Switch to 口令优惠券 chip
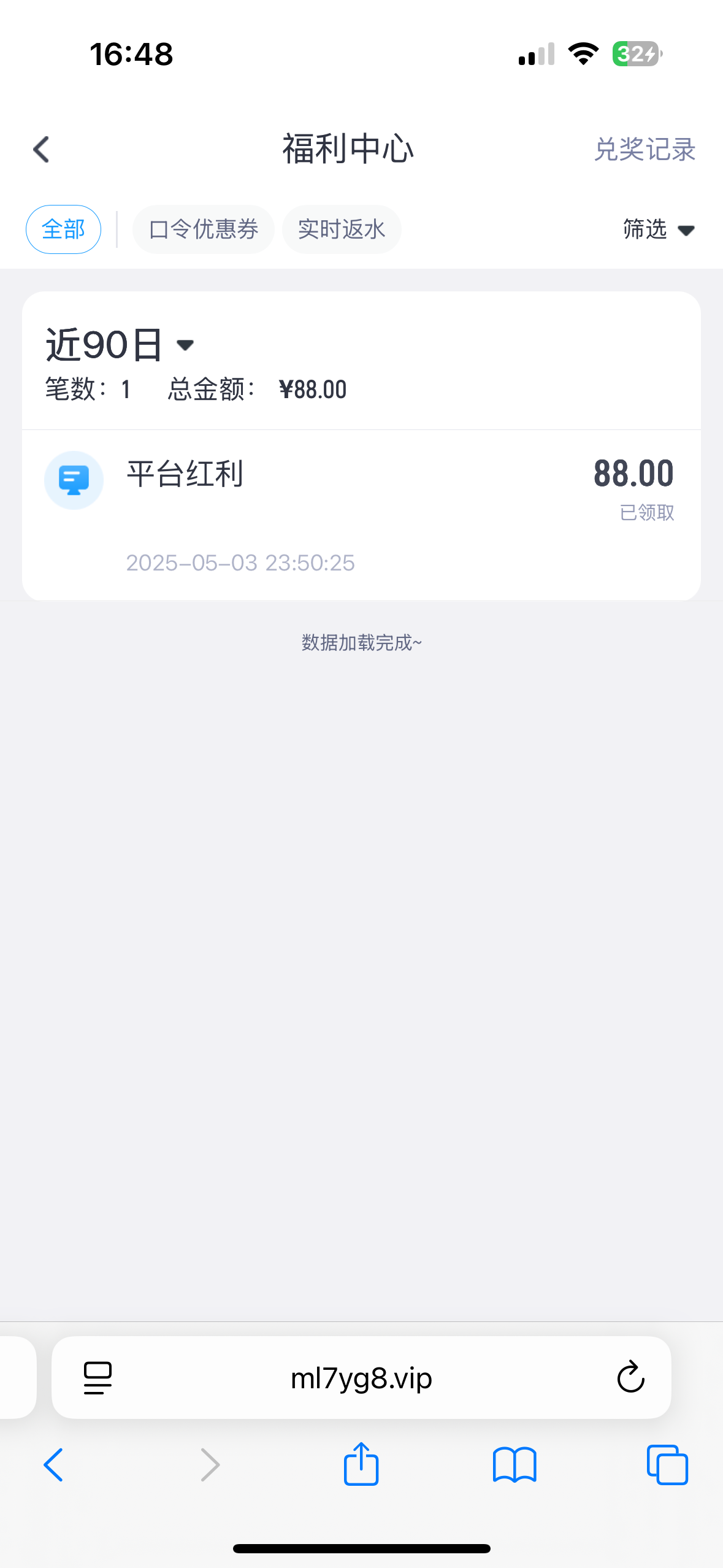Screen dimensions: 723x1568 coord(203,229)
